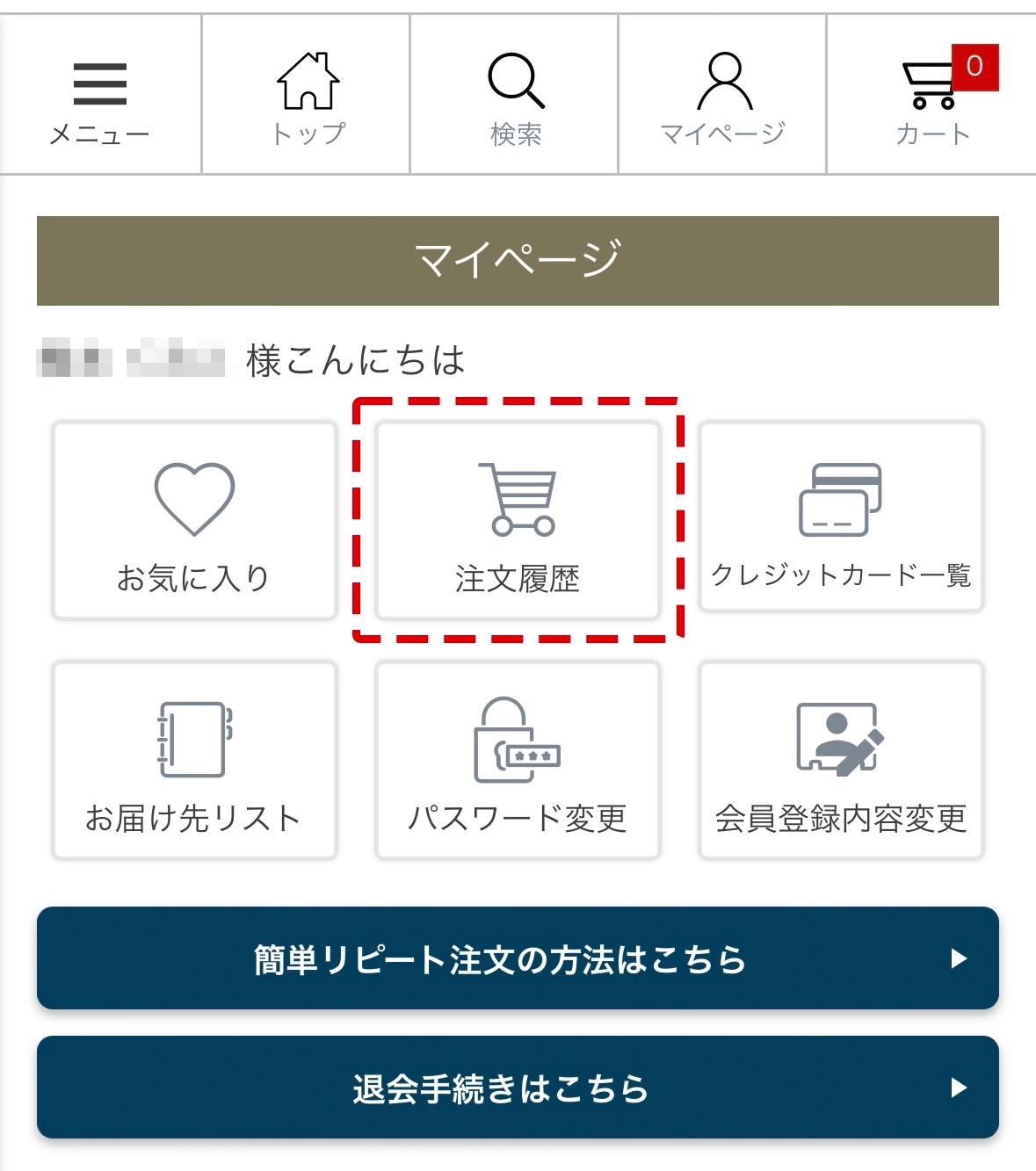Click the cart icon inside 注文履歴 tile
Viewport: 1036px width, 1171px height.
(518, 499)
